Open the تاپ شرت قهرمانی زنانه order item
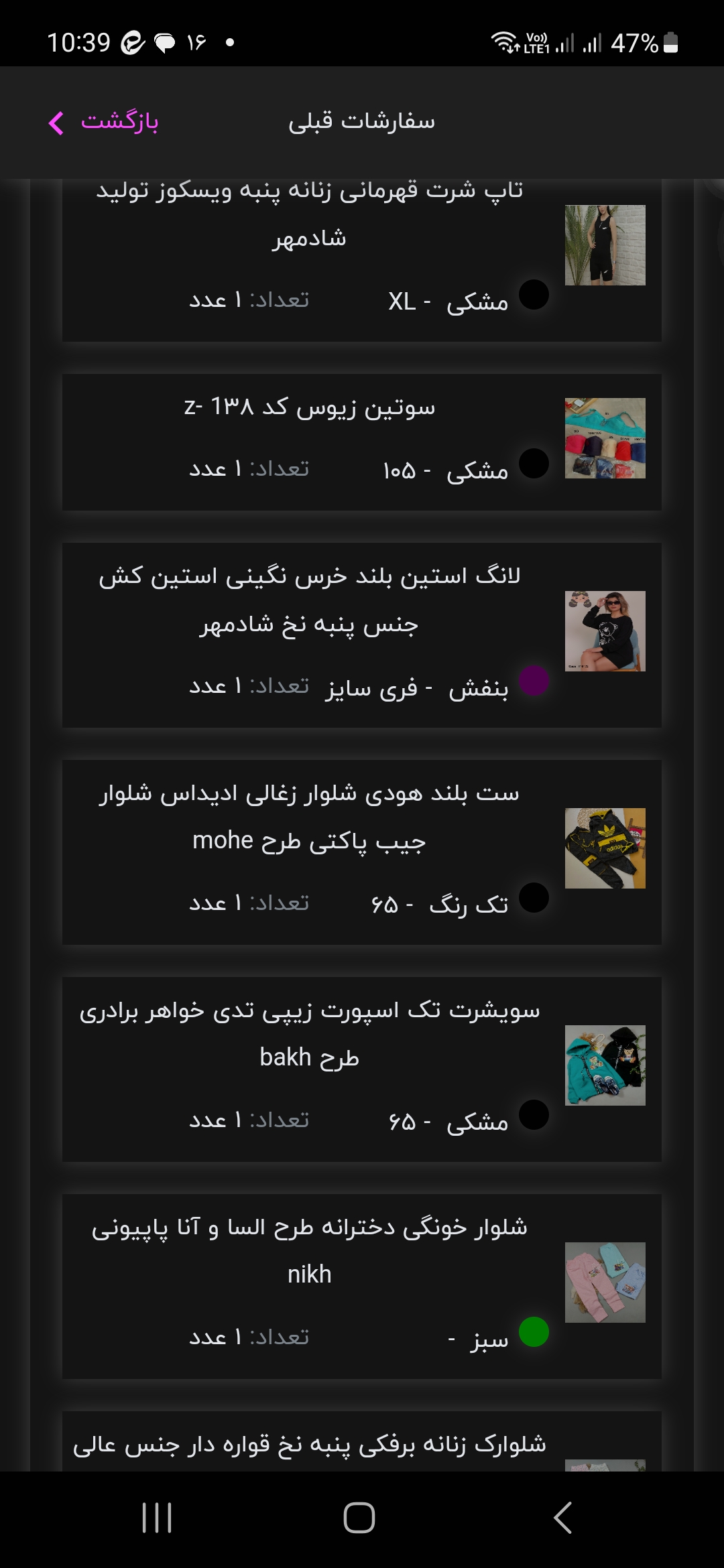 pos(362,260)
